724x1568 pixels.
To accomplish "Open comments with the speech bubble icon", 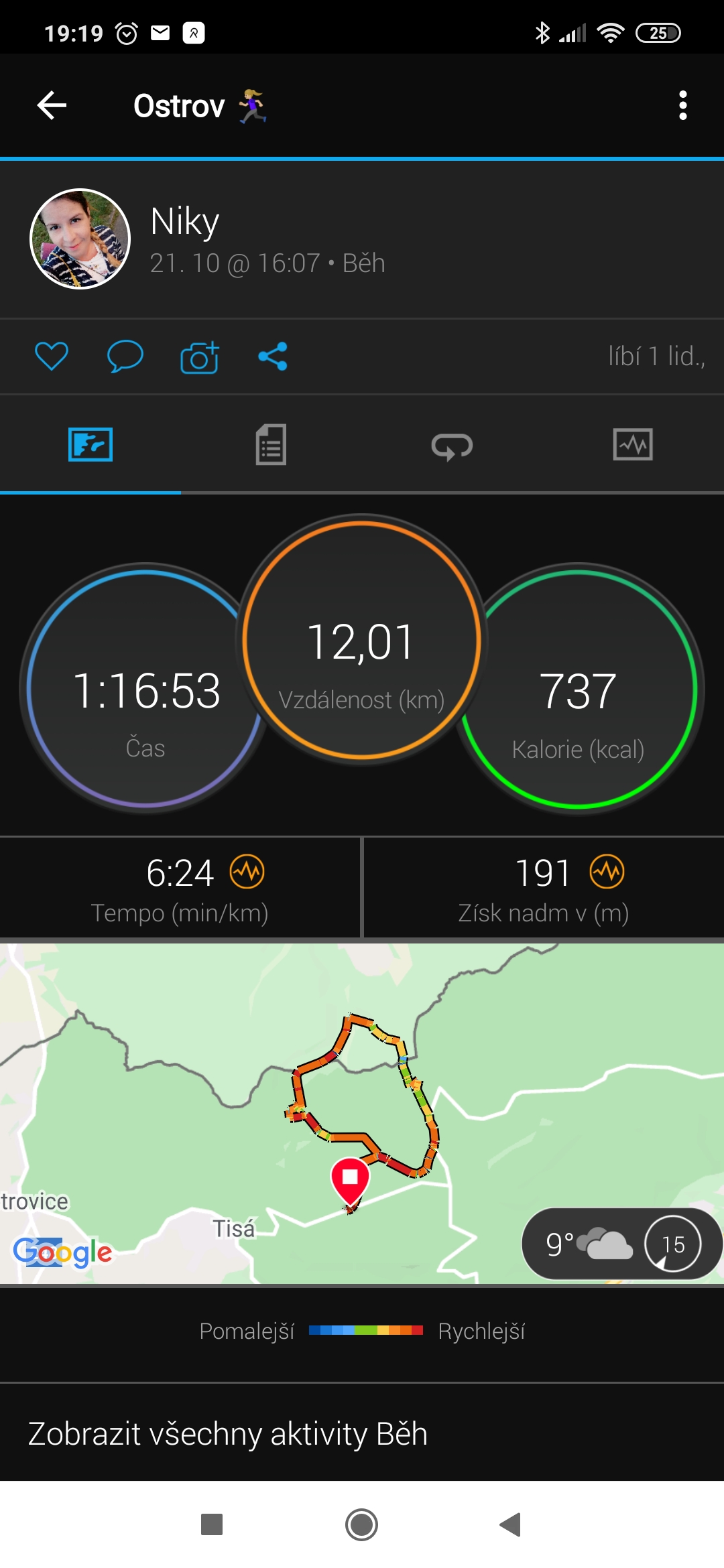I will point(125,356).
